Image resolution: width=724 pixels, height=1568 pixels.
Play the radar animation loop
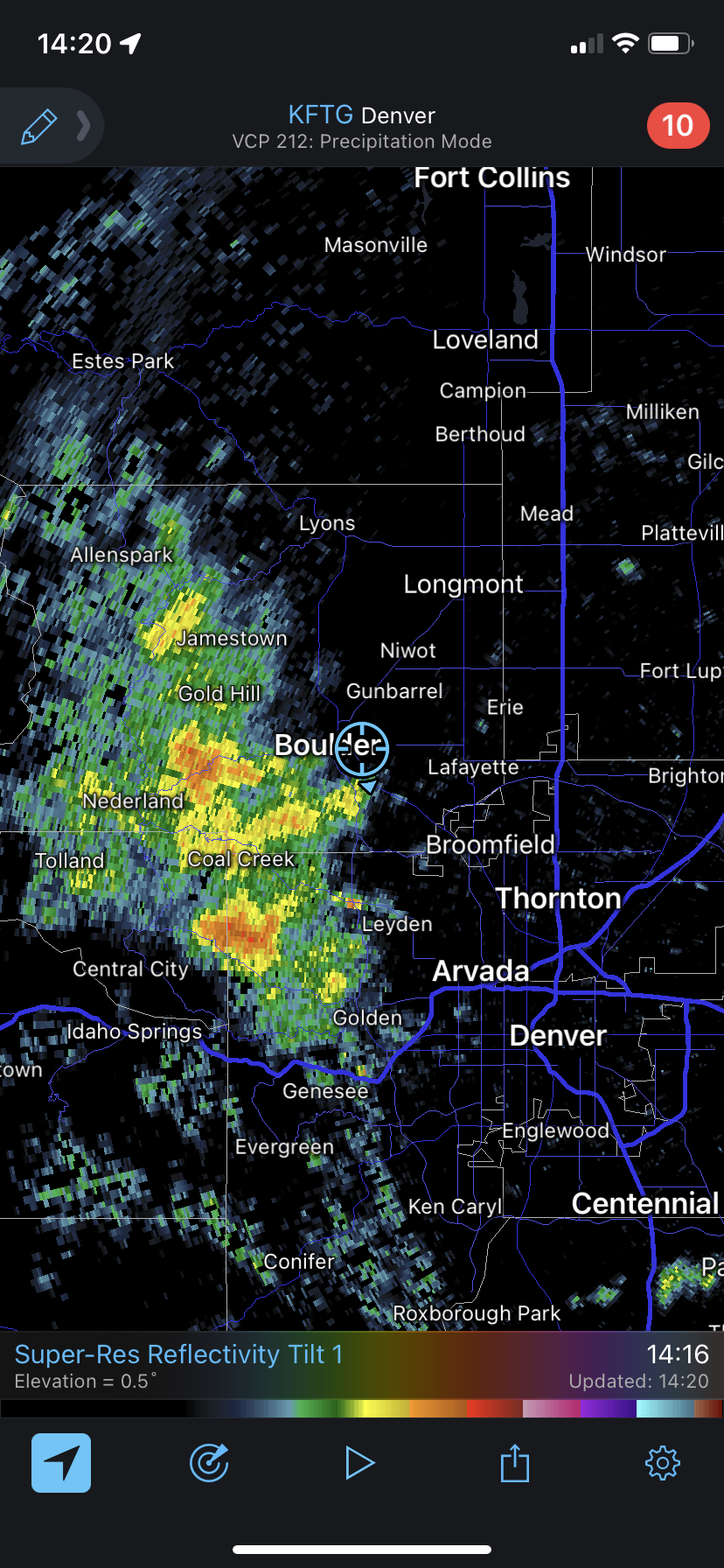coord(359,1462)
